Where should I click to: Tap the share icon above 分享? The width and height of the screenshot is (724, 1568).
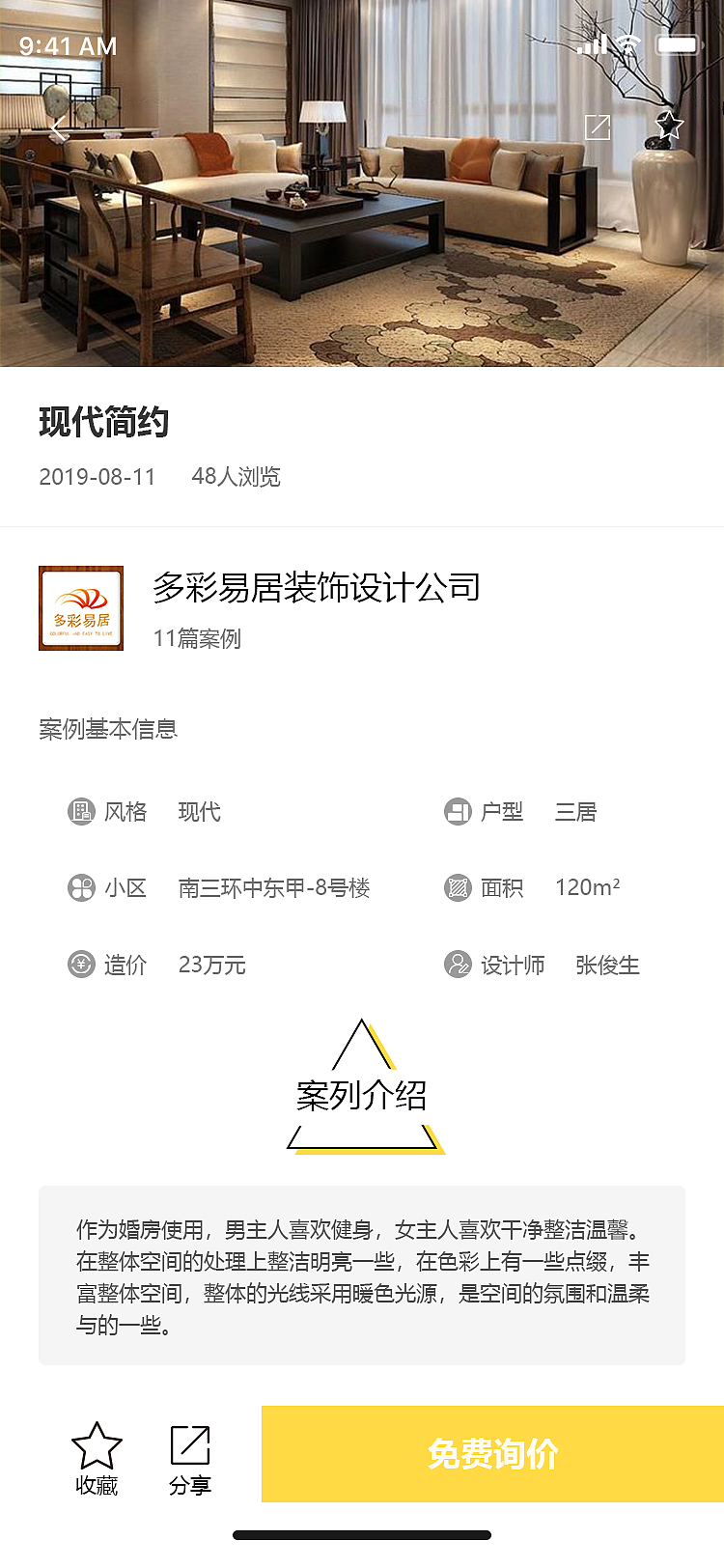[191, 1443]
